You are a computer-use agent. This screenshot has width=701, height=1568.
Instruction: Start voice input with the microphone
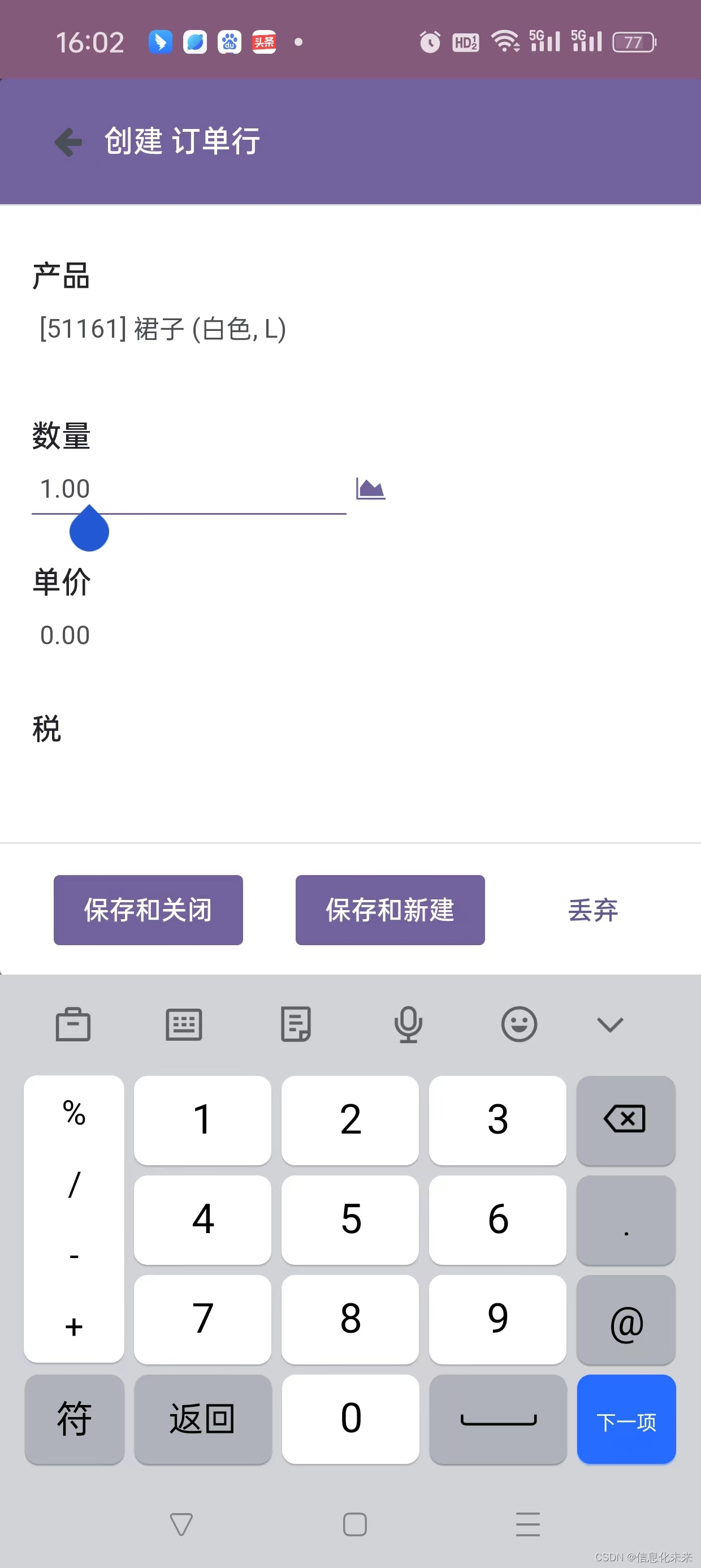tap(408, 1024)
